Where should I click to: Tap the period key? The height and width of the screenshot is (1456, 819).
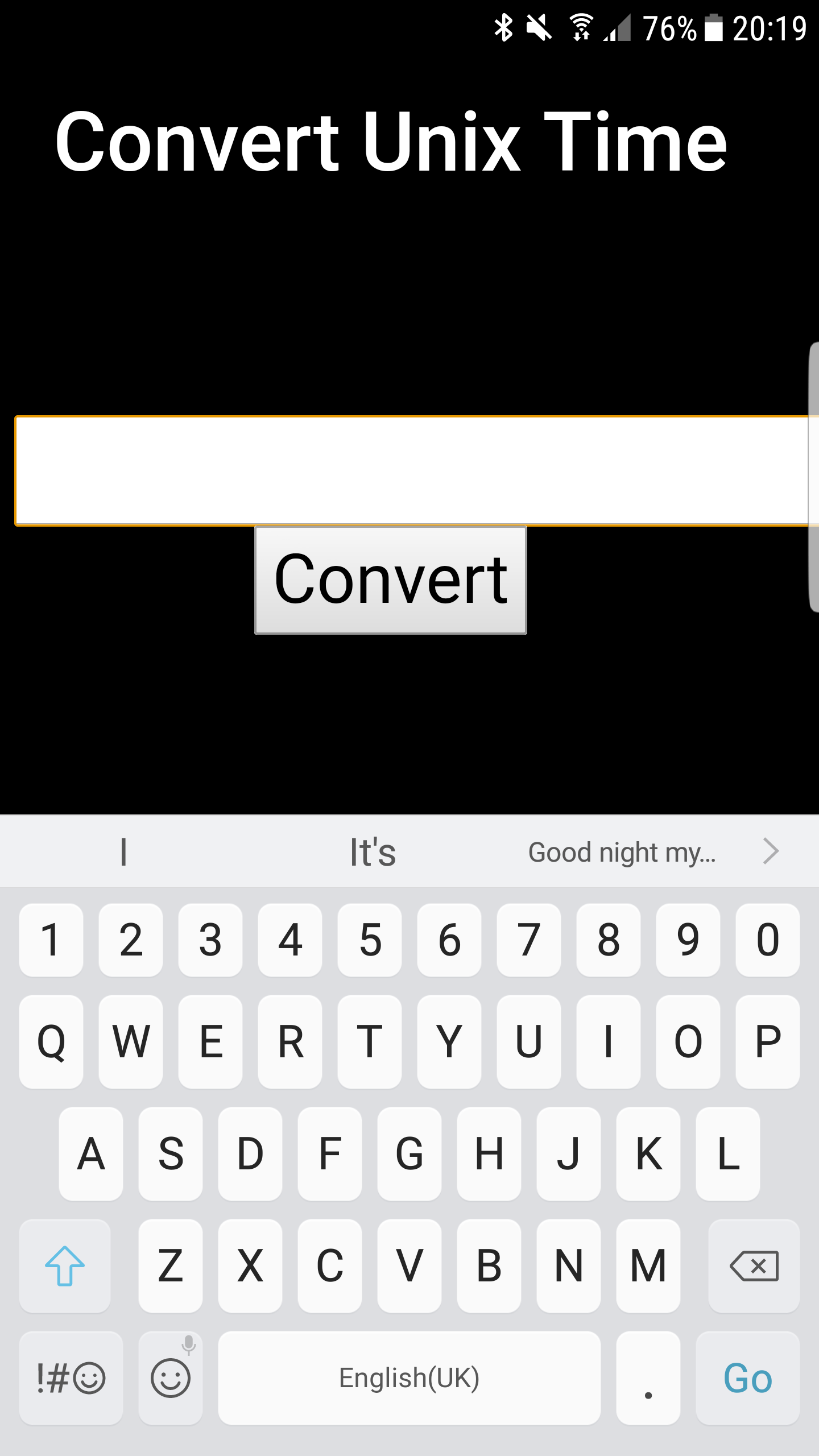(x=648, y=1378)
